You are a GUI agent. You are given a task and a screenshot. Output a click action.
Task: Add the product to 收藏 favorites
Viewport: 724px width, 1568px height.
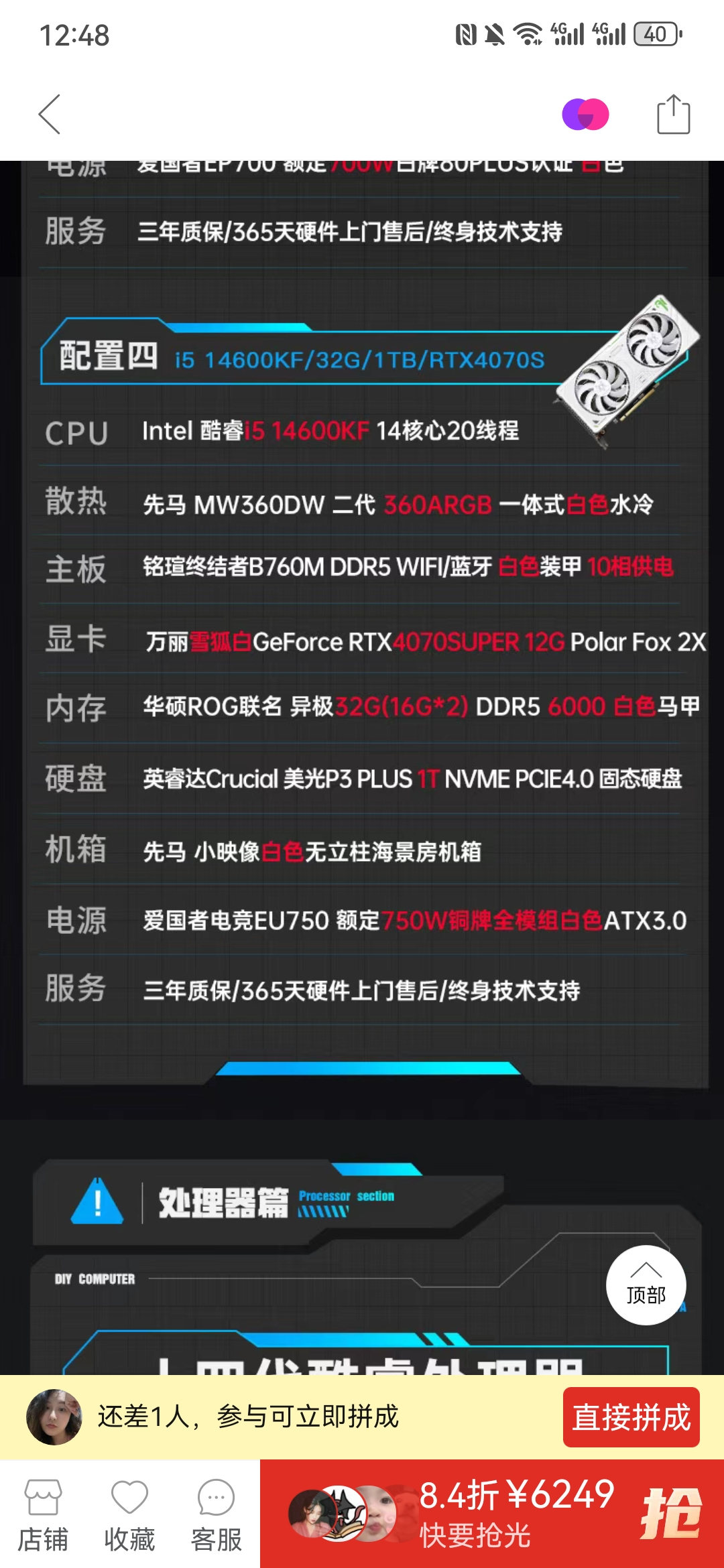click(x=129, y=1514)
